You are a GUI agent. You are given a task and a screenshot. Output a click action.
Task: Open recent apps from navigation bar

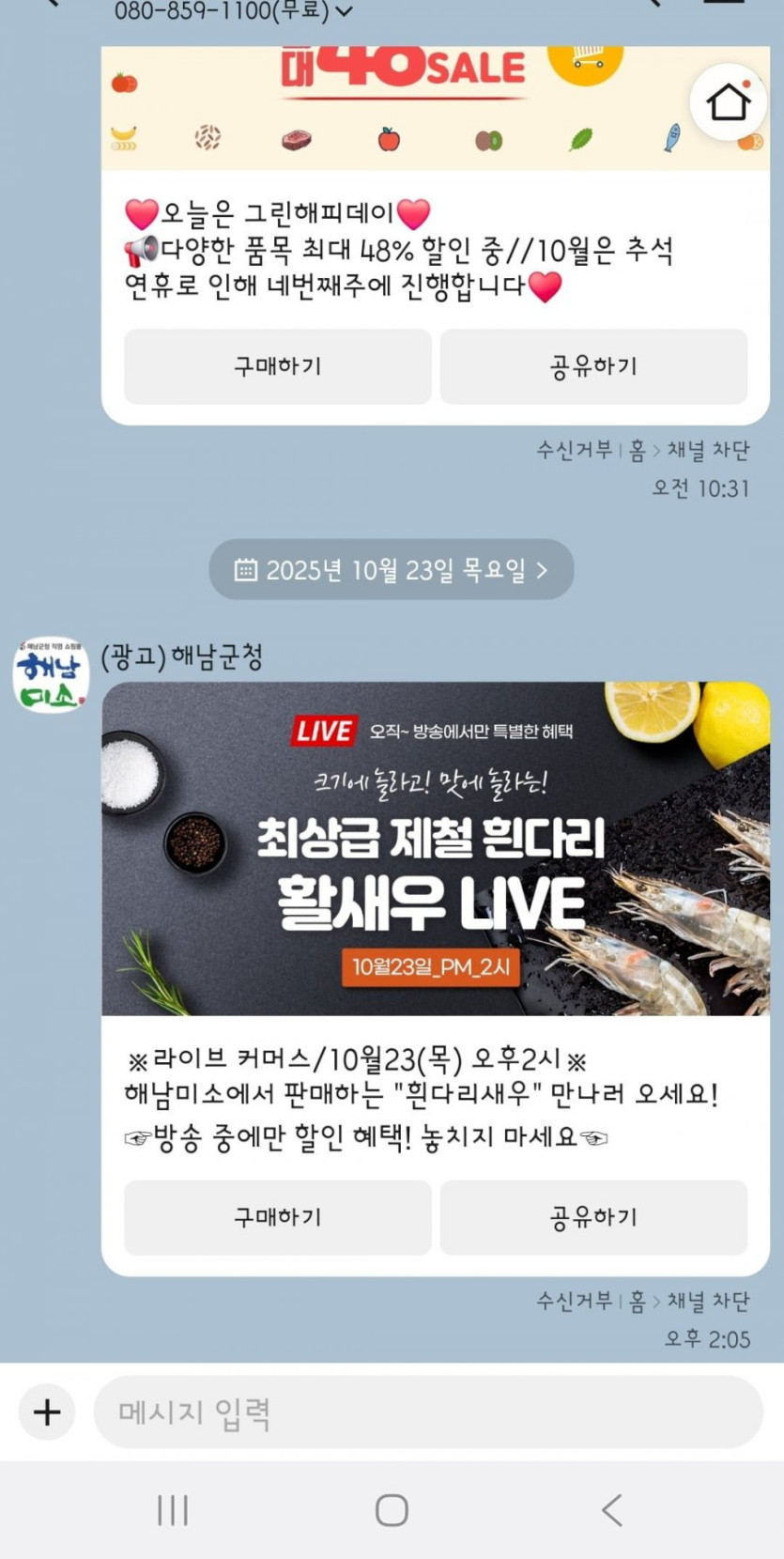click(x=173, y=1510)
